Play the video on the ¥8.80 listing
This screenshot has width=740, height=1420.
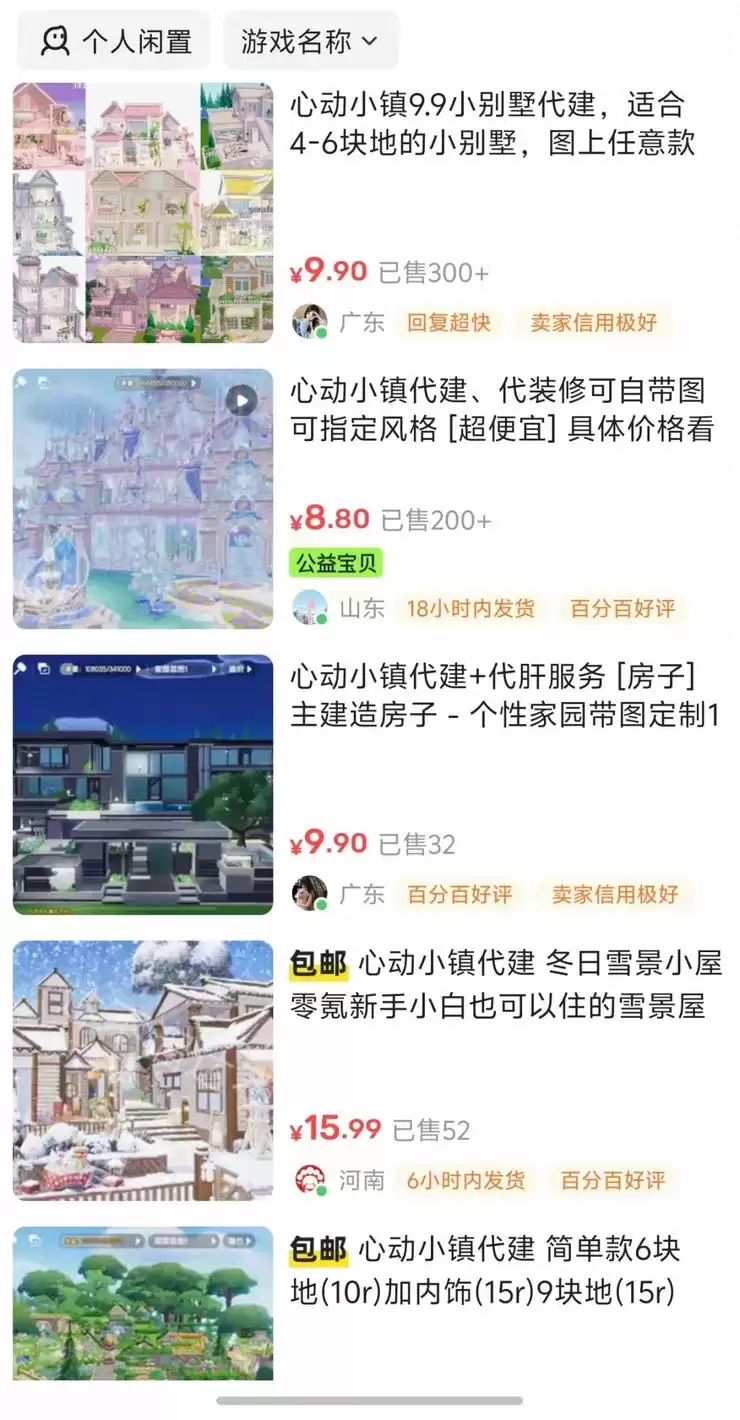click(243, 399)
